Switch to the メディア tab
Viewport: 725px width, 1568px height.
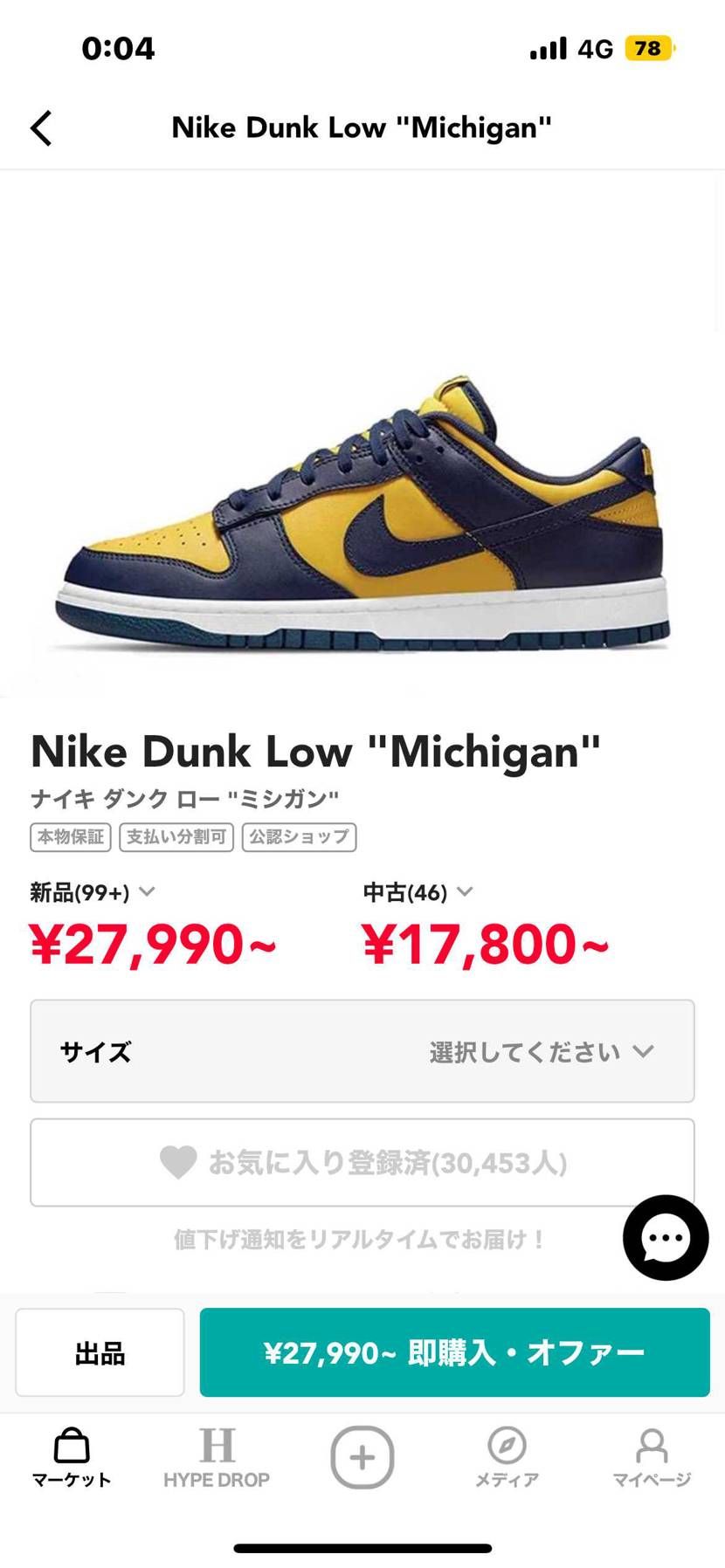pos(507,1449)
